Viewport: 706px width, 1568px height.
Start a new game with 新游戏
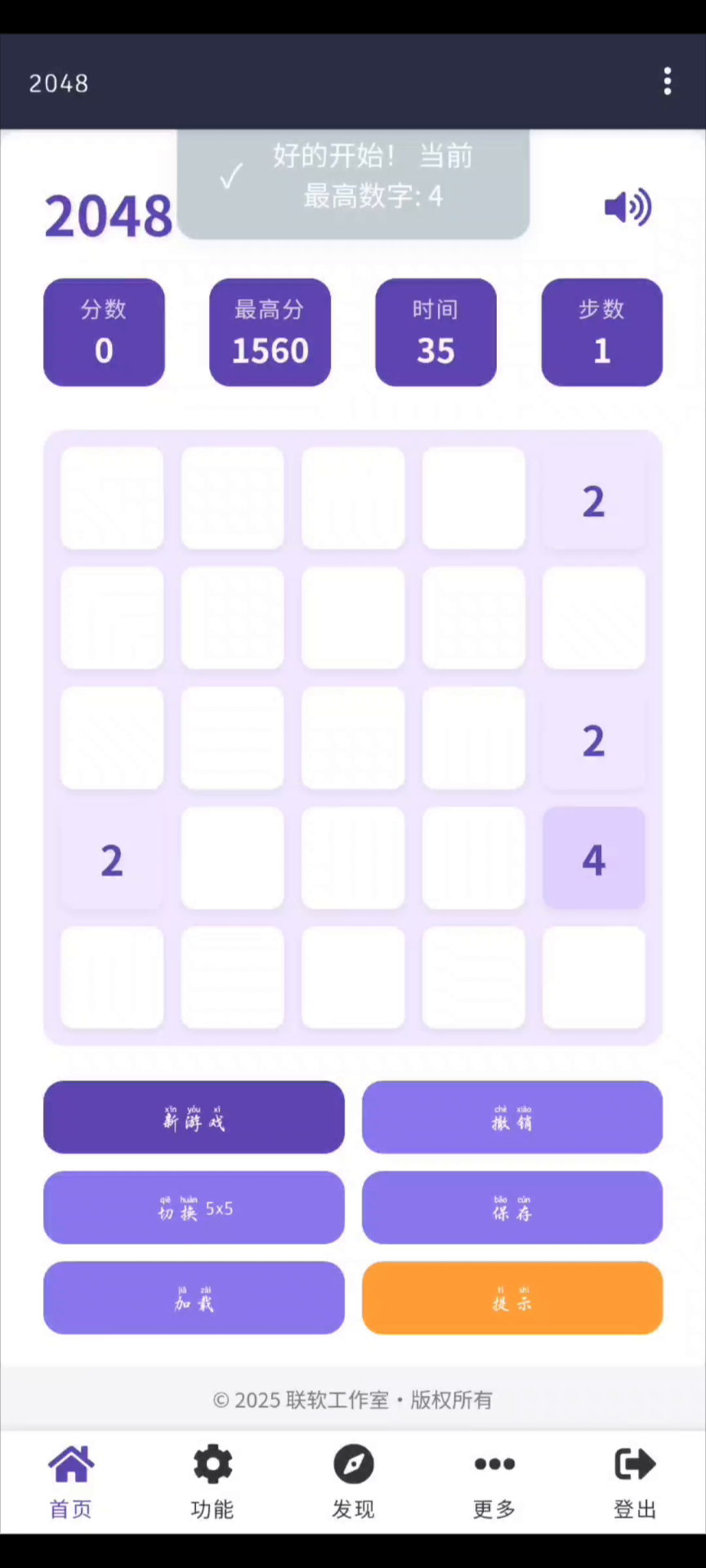tap(194, 1117)
